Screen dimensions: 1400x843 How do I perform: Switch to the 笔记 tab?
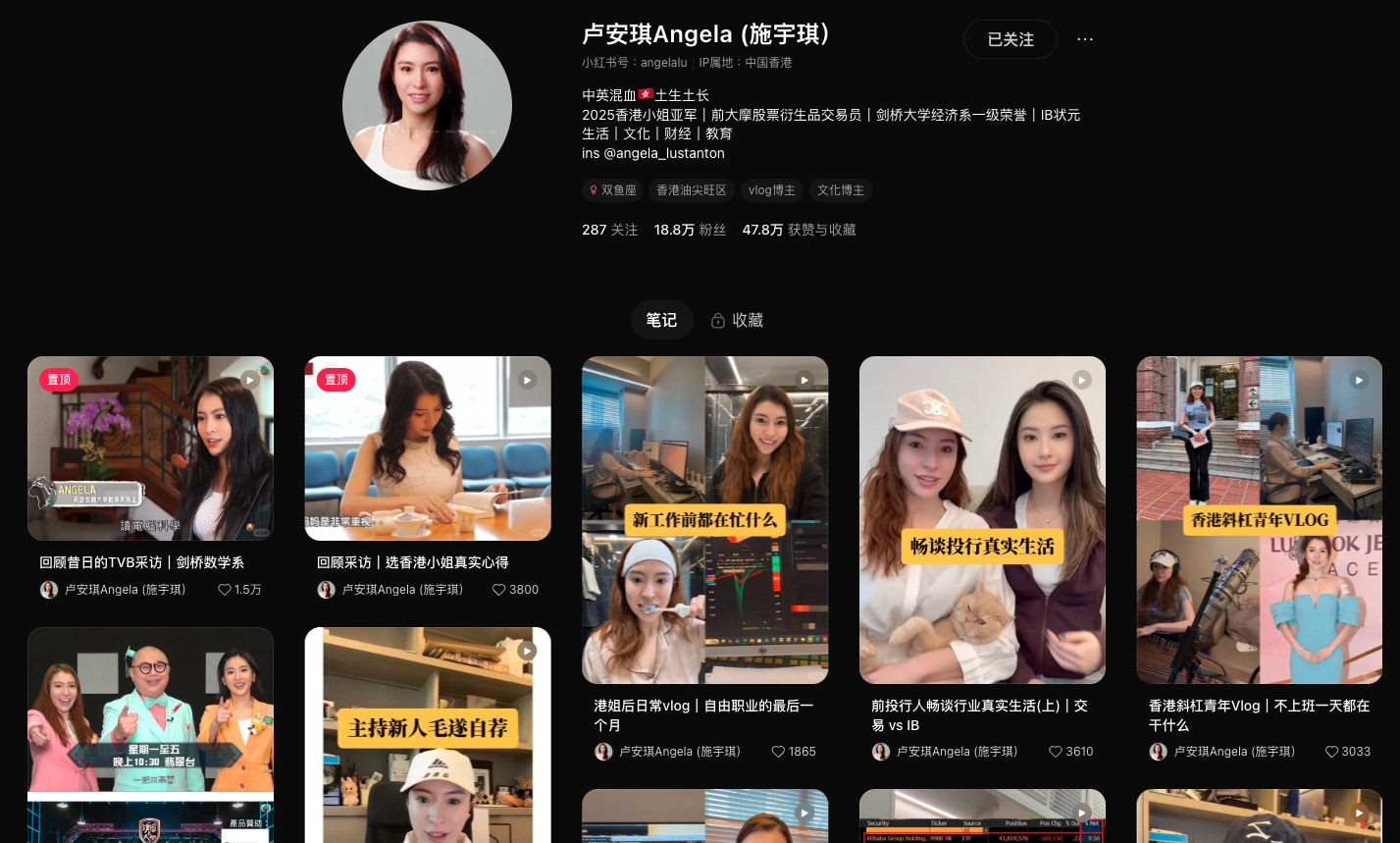661,320
